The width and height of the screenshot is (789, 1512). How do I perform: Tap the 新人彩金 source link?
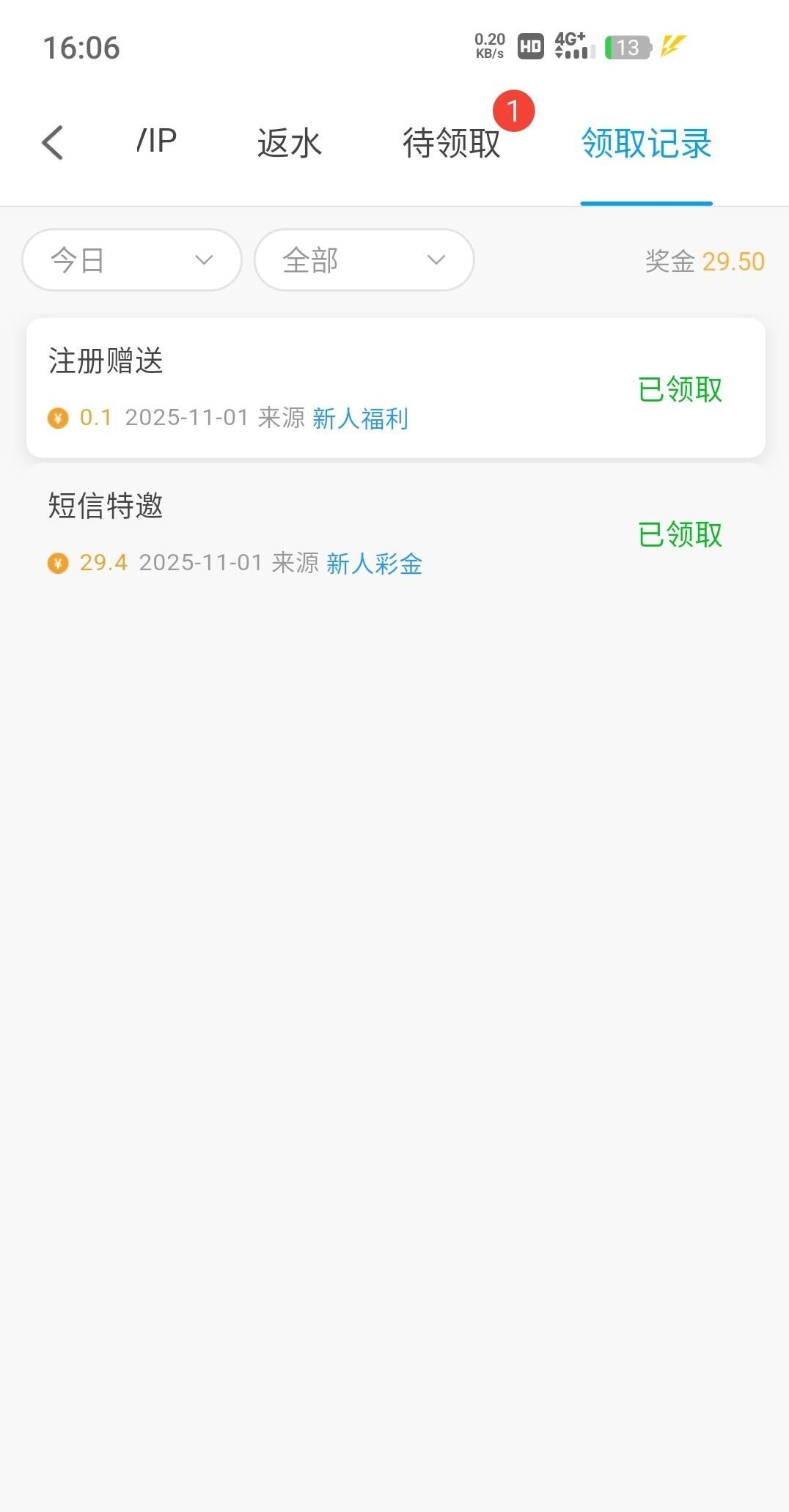pyautogui.click(x=374, y=564)
